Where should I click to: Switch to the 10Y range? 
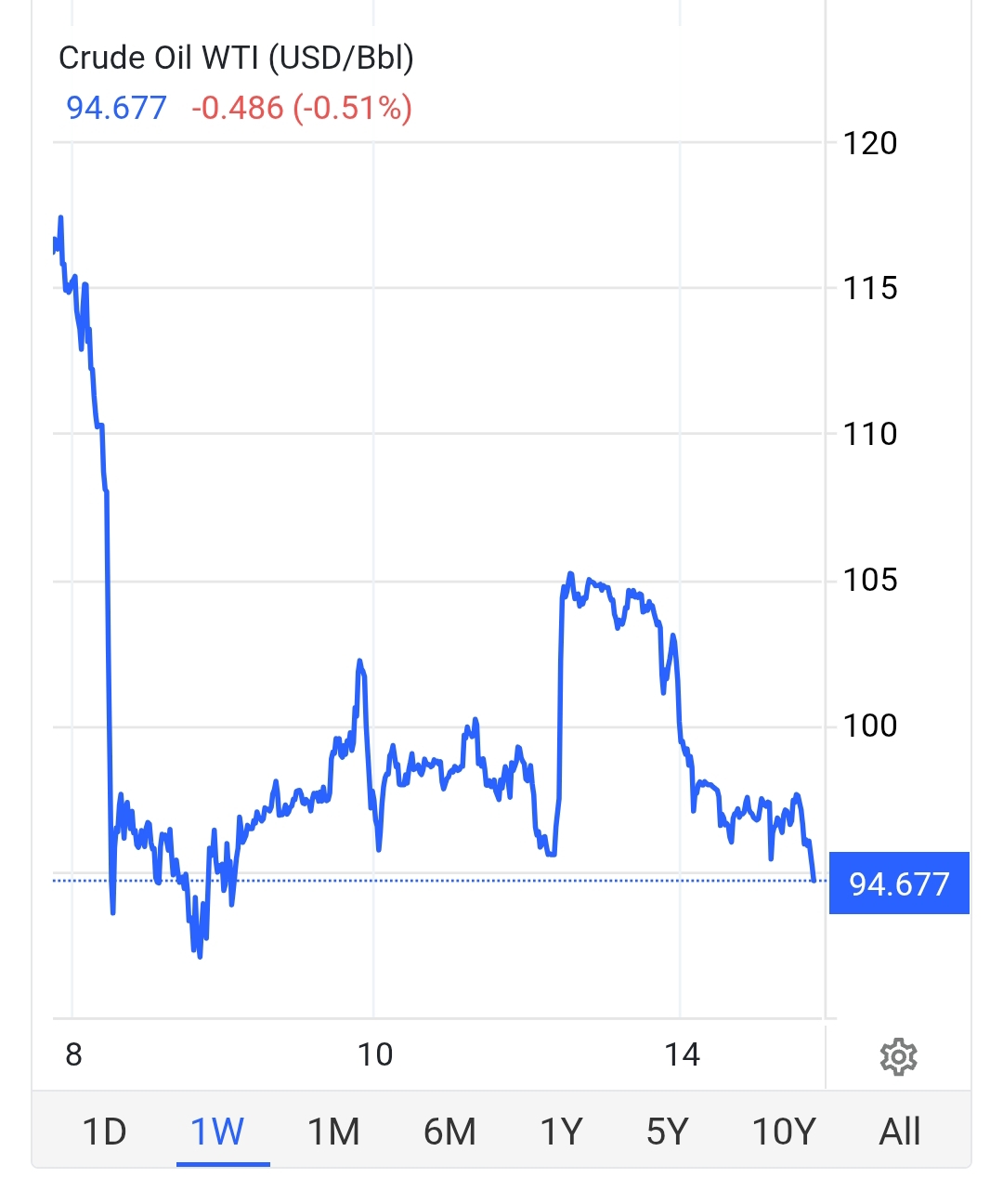coord(783,1132)
